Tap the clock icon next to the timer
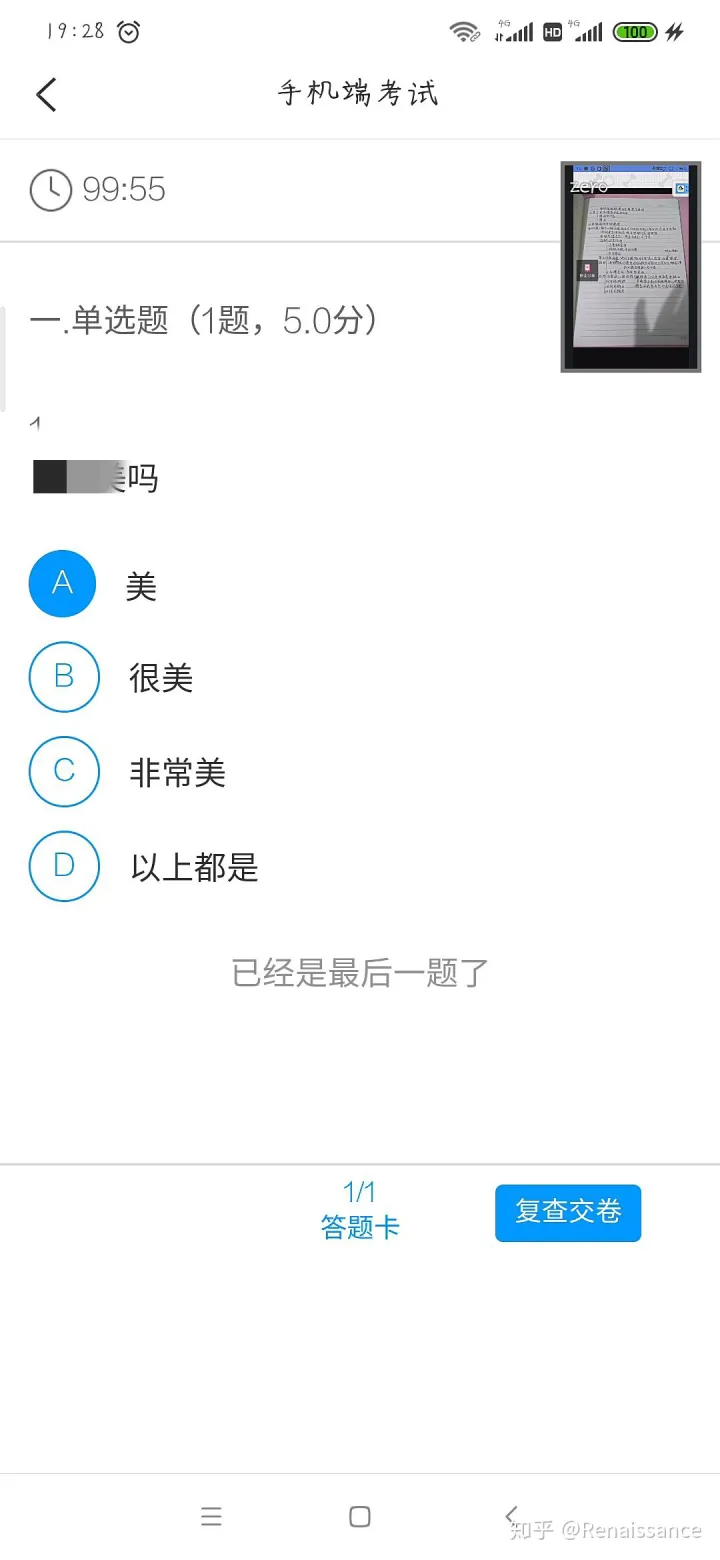720x1560 pixels. click(51, 190)
